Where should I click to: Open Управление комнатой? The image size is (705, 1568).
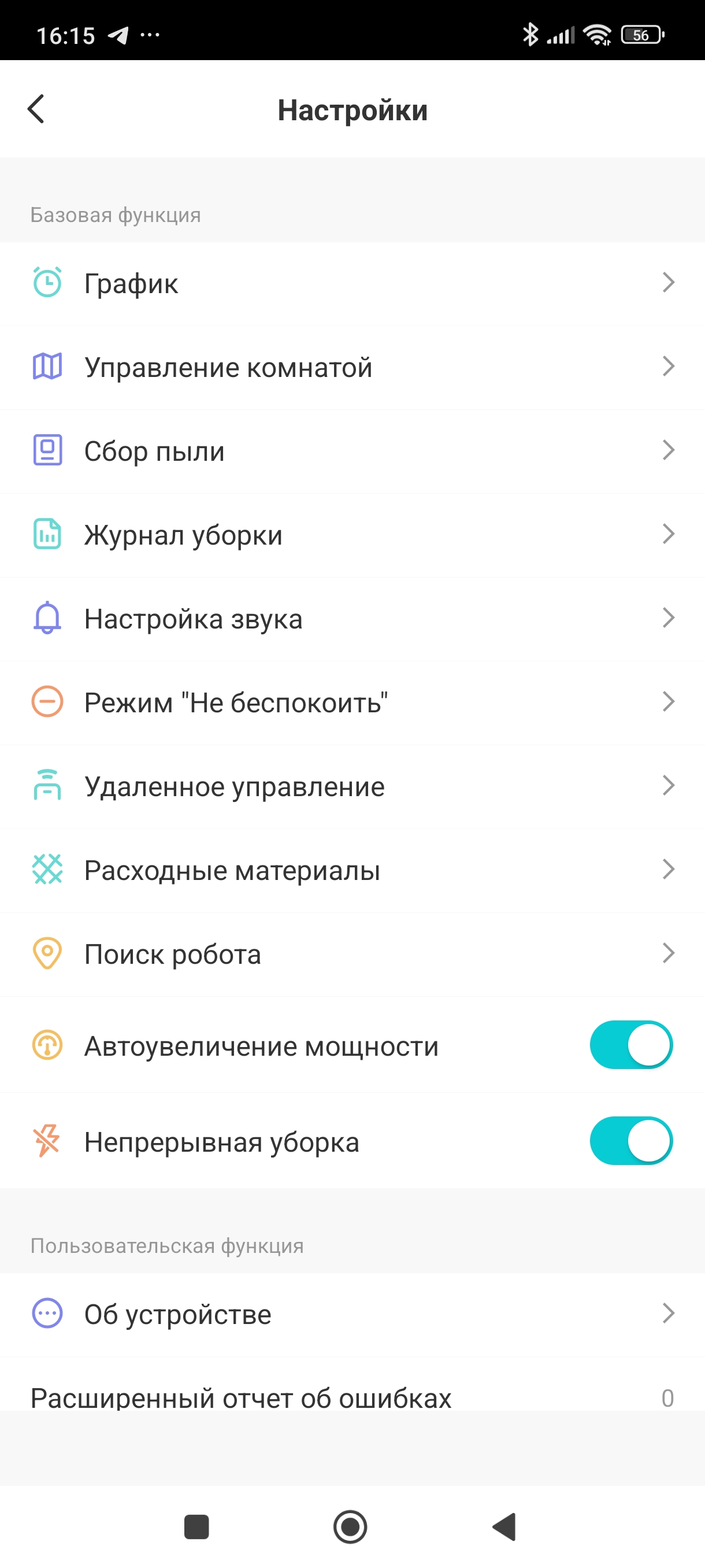tap(352, 367)
